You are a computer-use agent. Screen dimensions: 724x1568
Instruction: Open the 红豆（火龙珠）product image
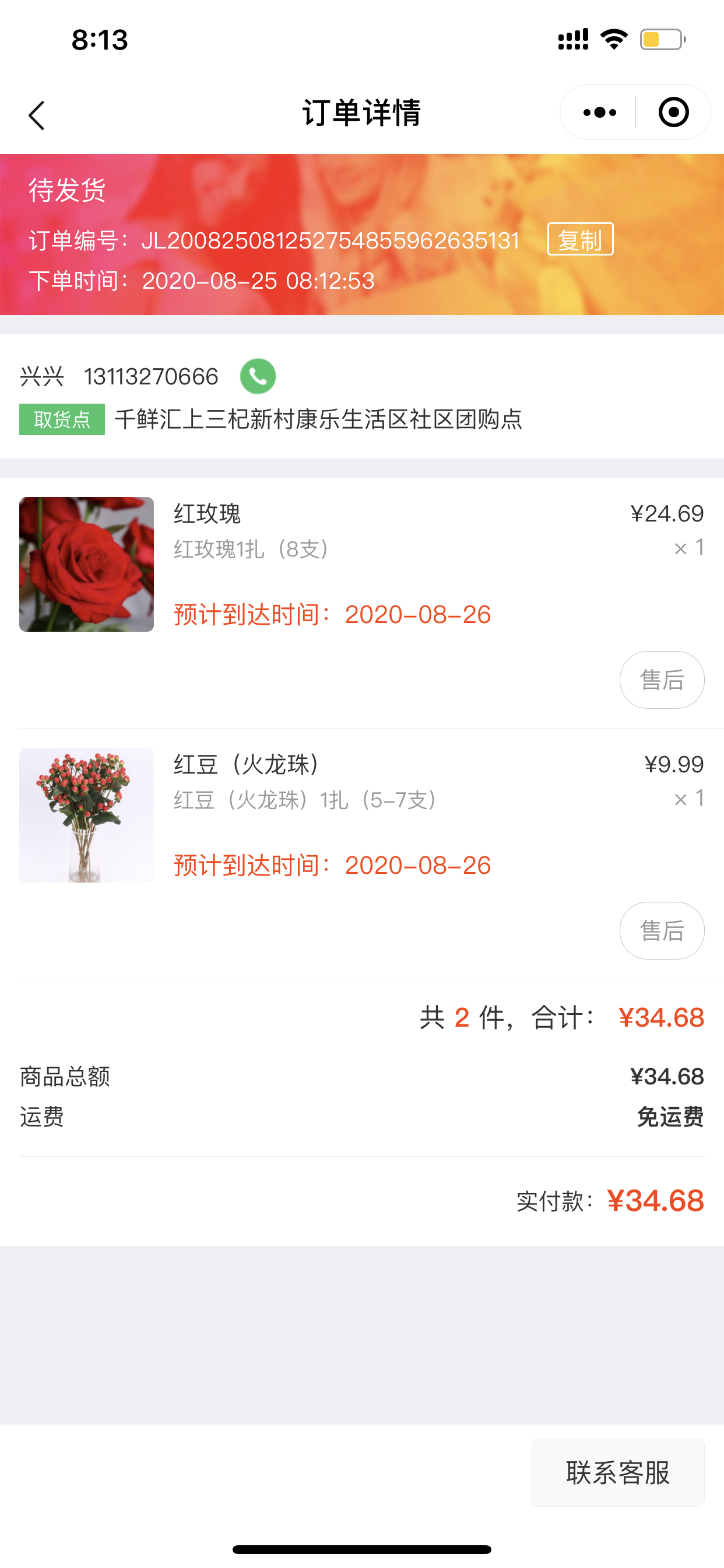pos(86,815)
